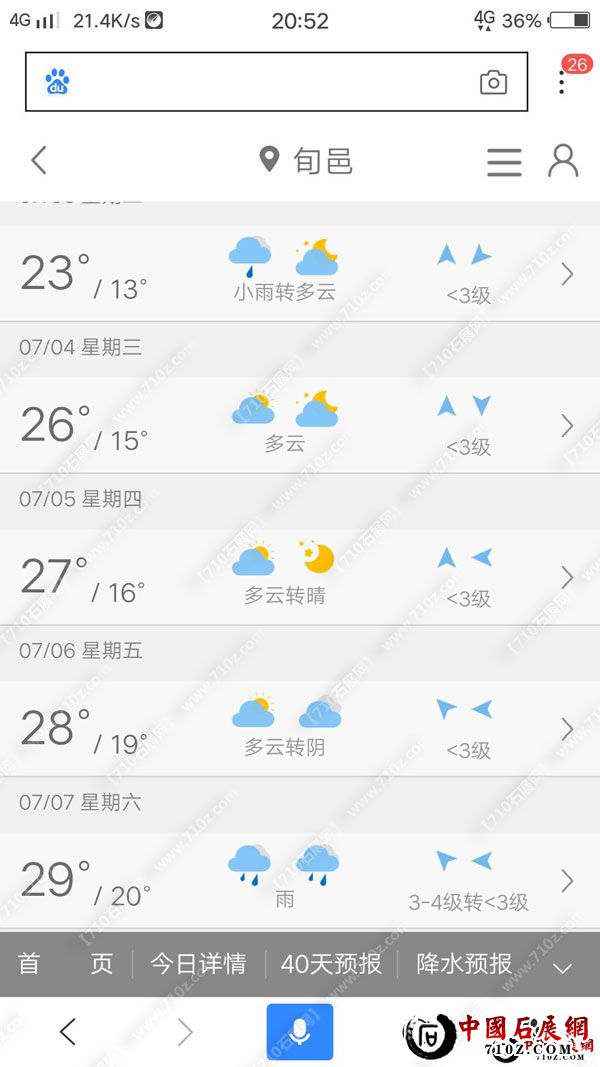This screenshot has width=600, height=1067.
Task: Open the browser overflow menu
Action: pos(563,83)
